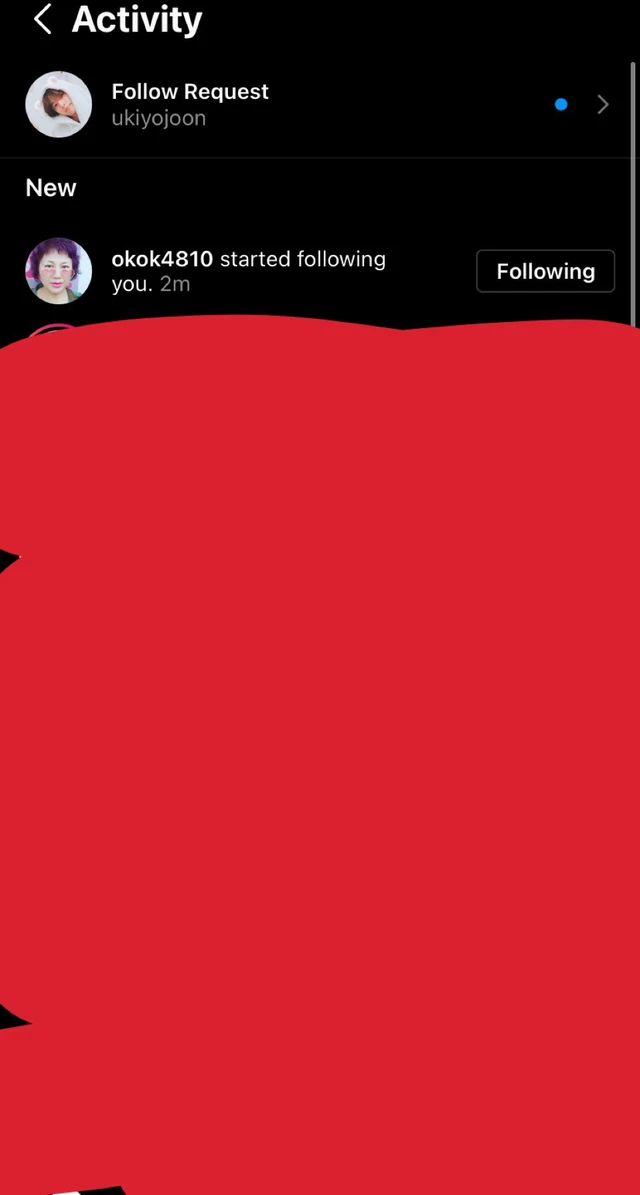Go back from the Activity screen
Image resolution: width=640 pixels, height=1195 pixels.
[43, 19]
